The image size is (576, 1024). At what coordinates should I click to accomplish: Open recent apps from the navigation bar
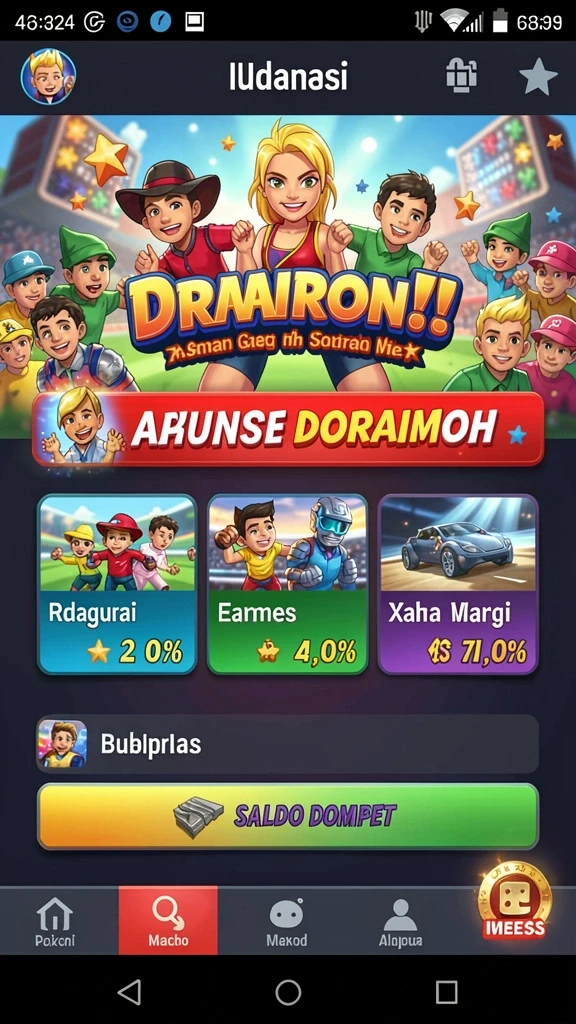click(446, 992)
